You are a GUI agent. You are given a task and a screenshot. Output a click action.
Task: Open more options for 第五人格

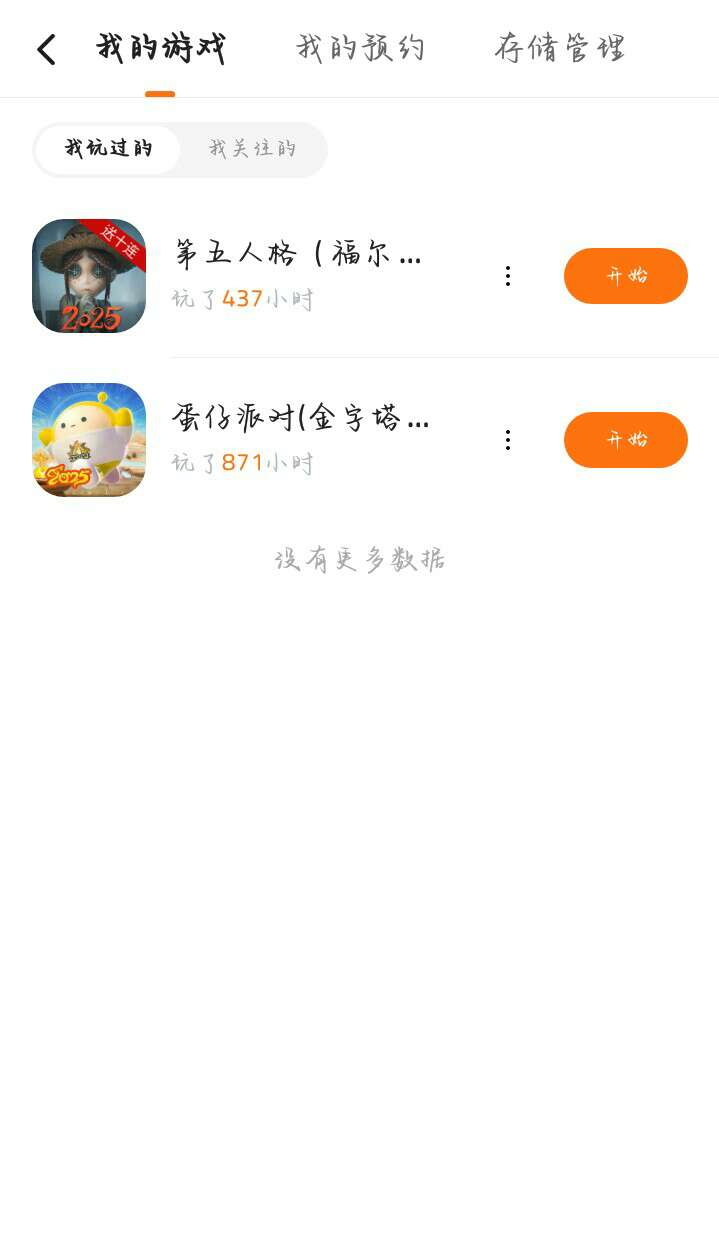coord(508,276)
